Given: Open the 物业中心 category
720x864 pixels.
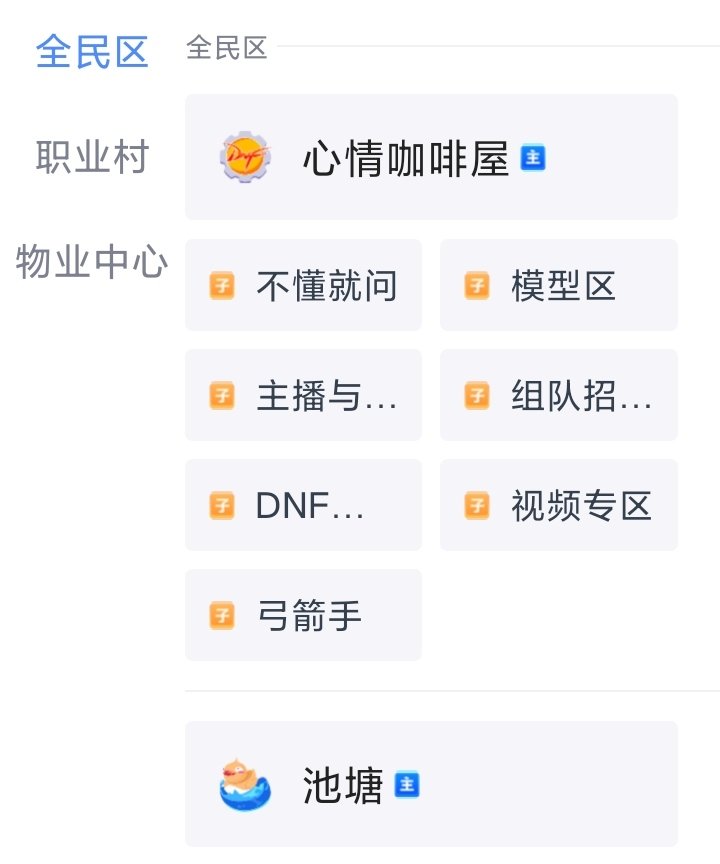Looking at the screenshot, I should coord(92,263).
